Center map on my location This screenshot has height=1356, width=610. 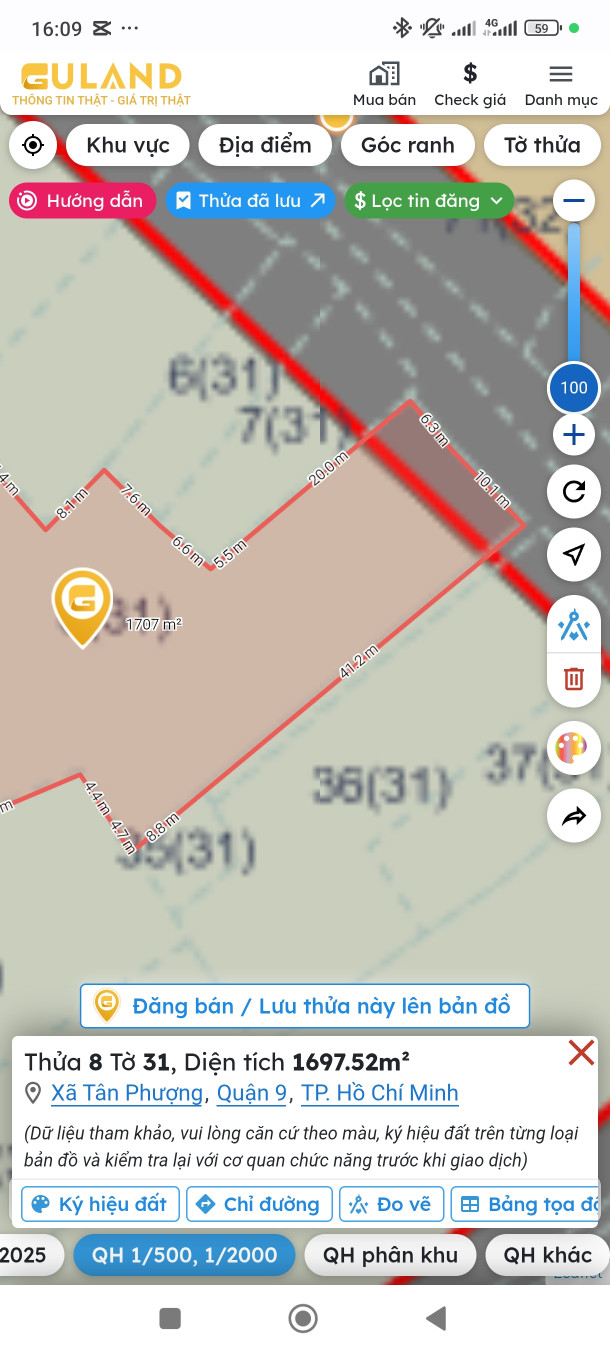[x=33, y=145]
